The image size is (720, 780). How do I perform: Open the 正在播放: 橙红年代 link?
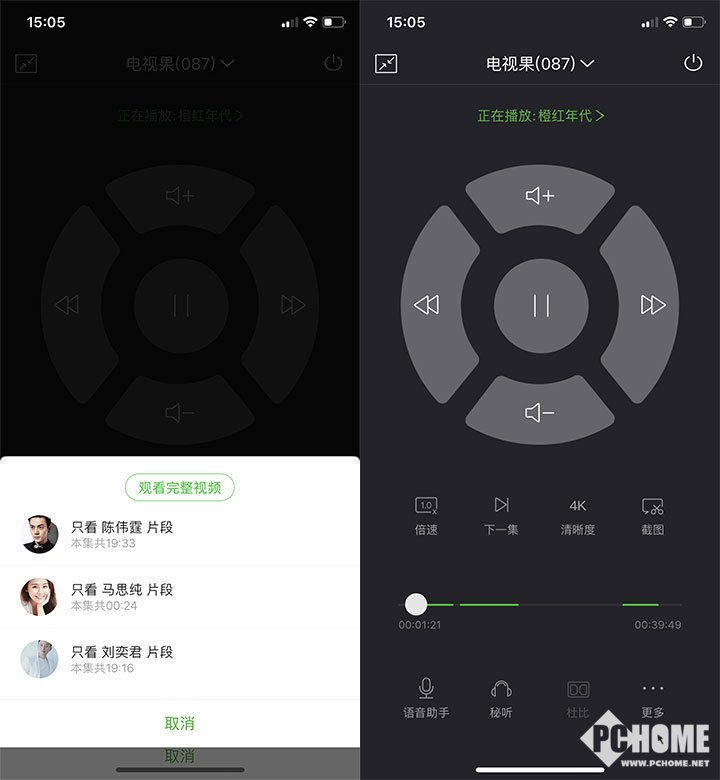541,116
